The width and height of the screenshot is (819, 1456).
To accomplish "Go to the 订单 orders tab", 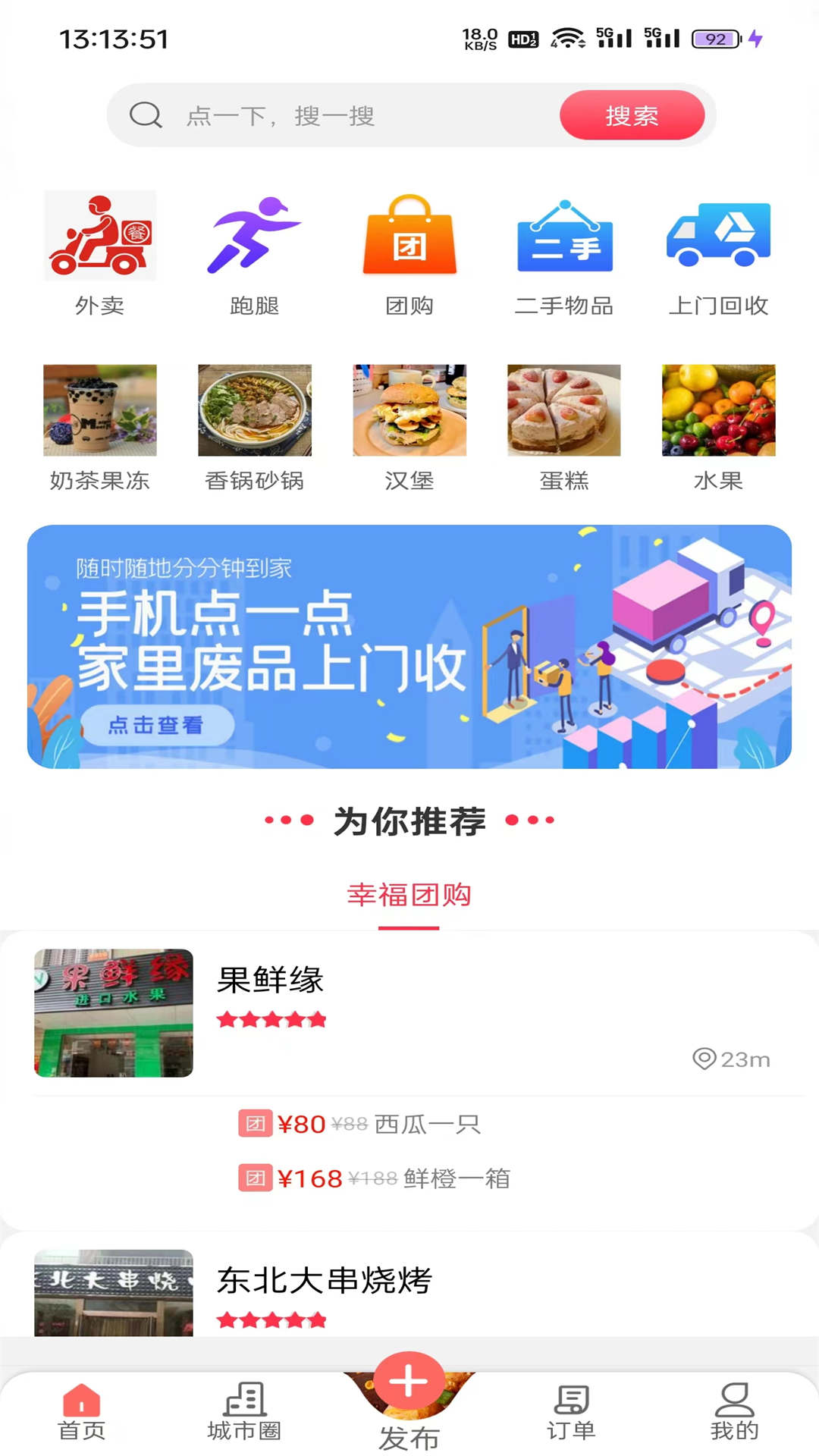I will (x=571, y=1412).
